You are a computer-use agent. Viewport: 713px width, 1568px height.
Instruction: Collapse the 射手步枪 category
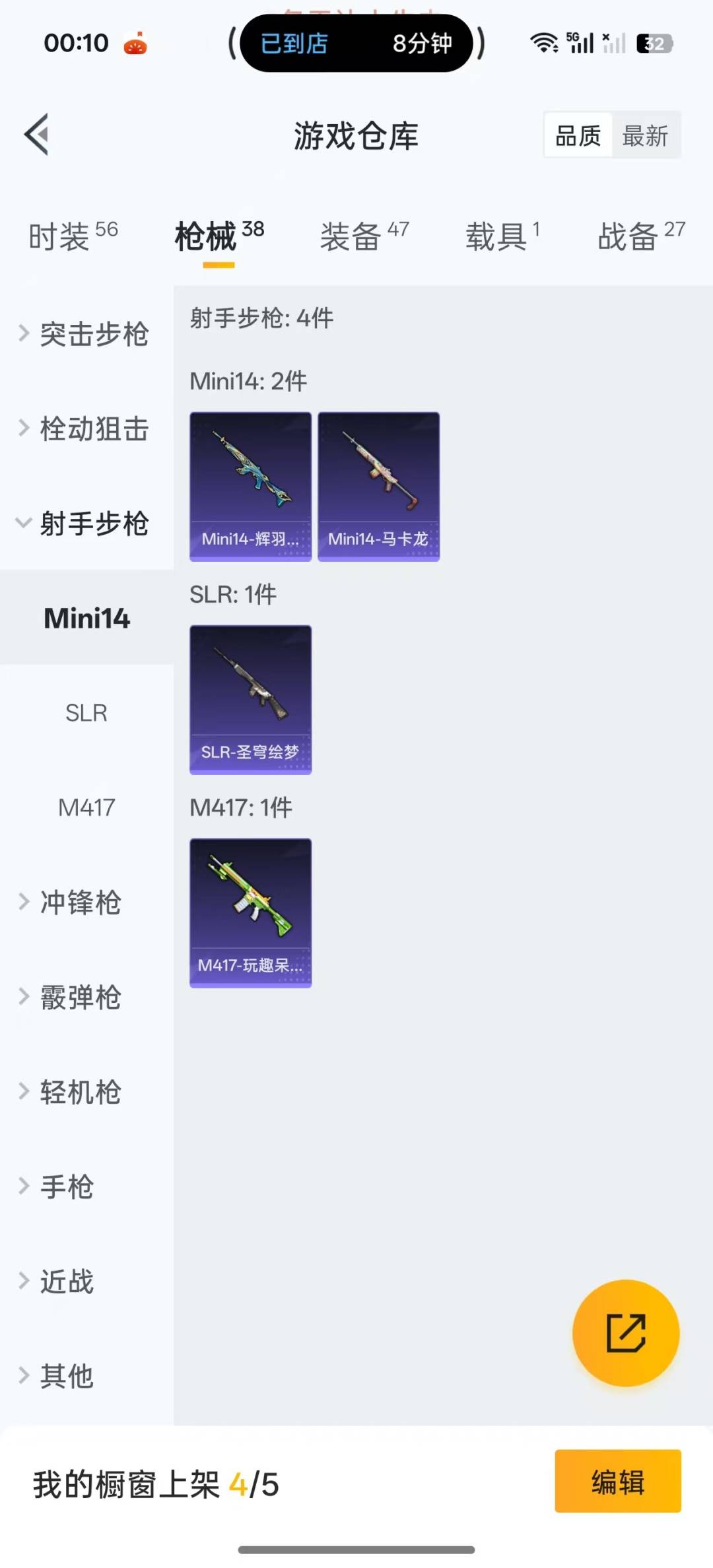coord(86,524)
